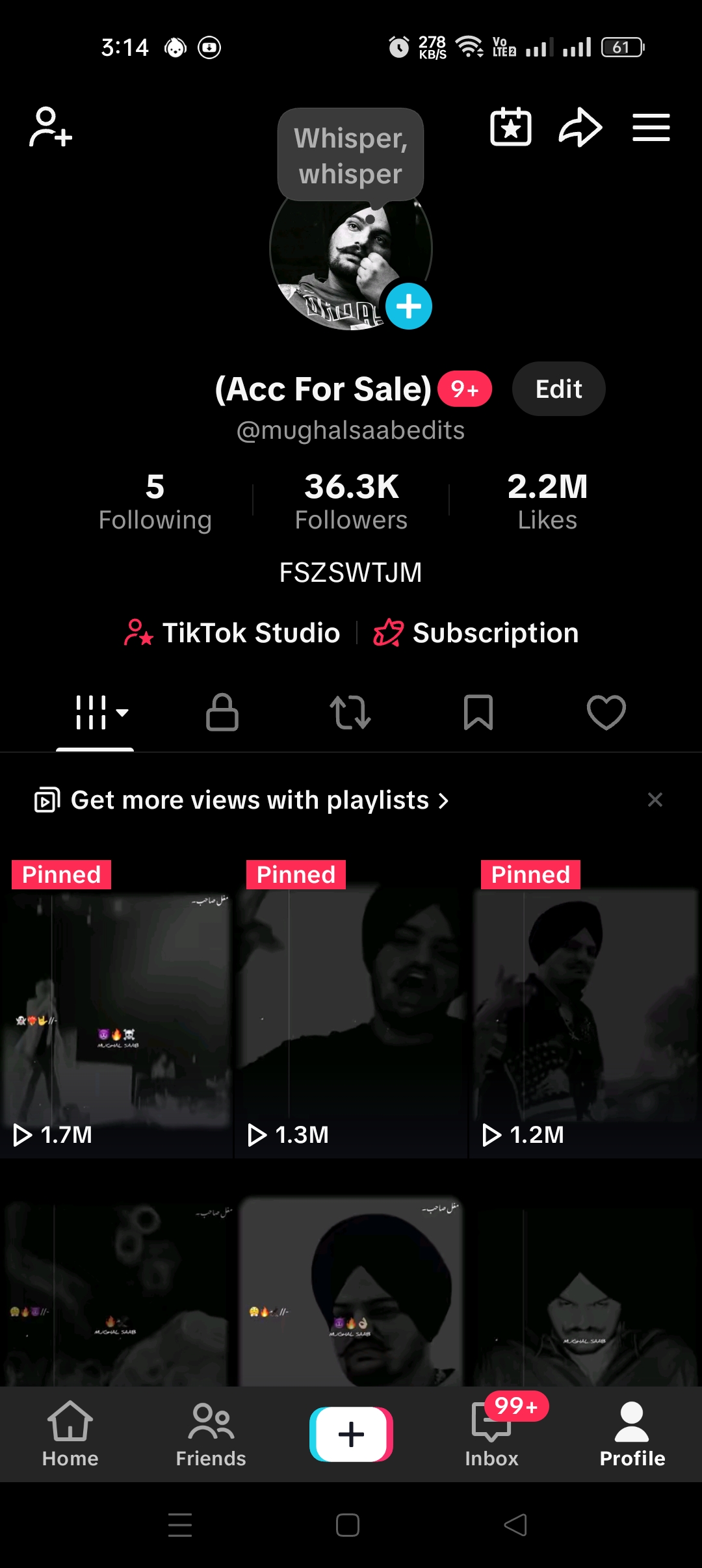Open the add friends icon
702x1568 pixels.
click(51, 127)
